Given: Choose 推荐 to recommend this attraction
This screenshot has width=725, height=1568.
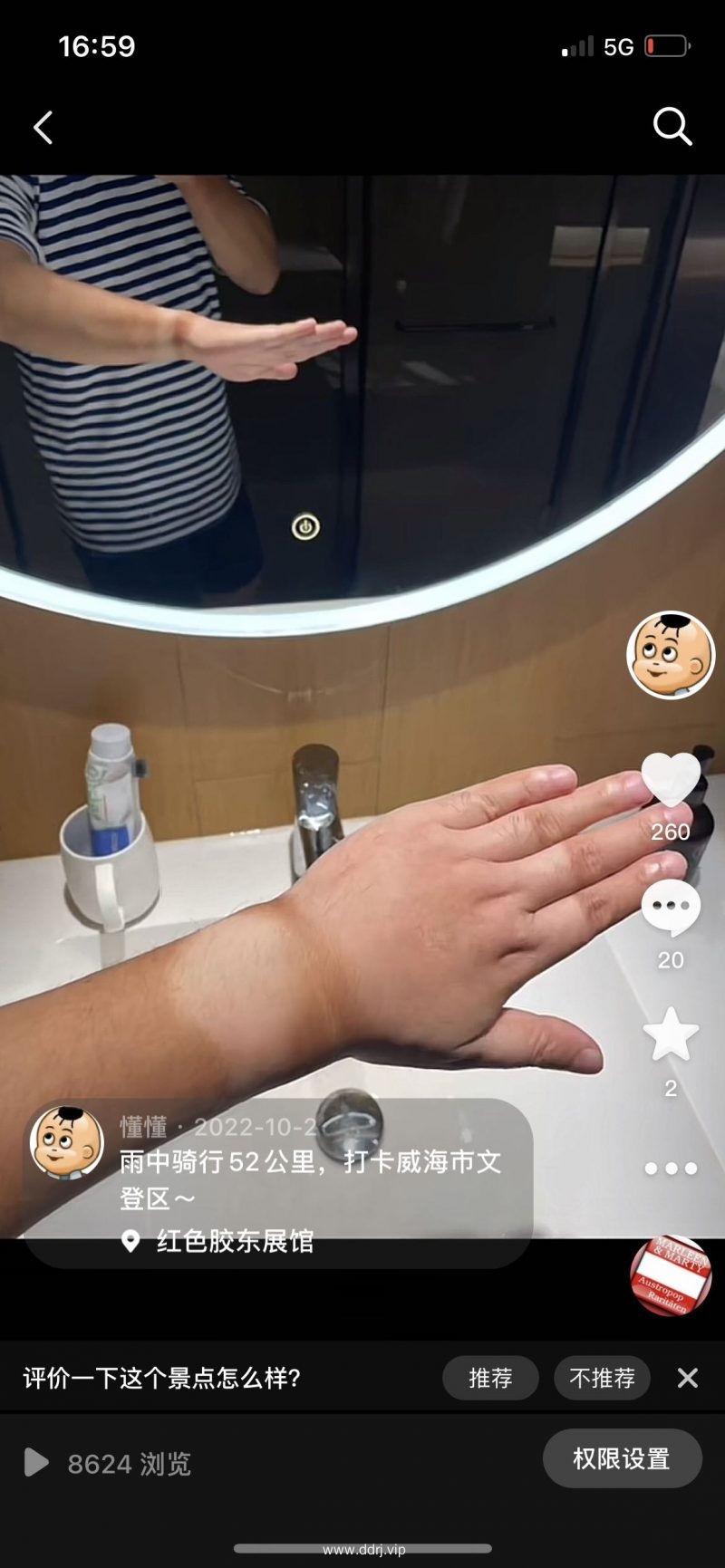Looking at the screenshot, I should click(490, 1378).
